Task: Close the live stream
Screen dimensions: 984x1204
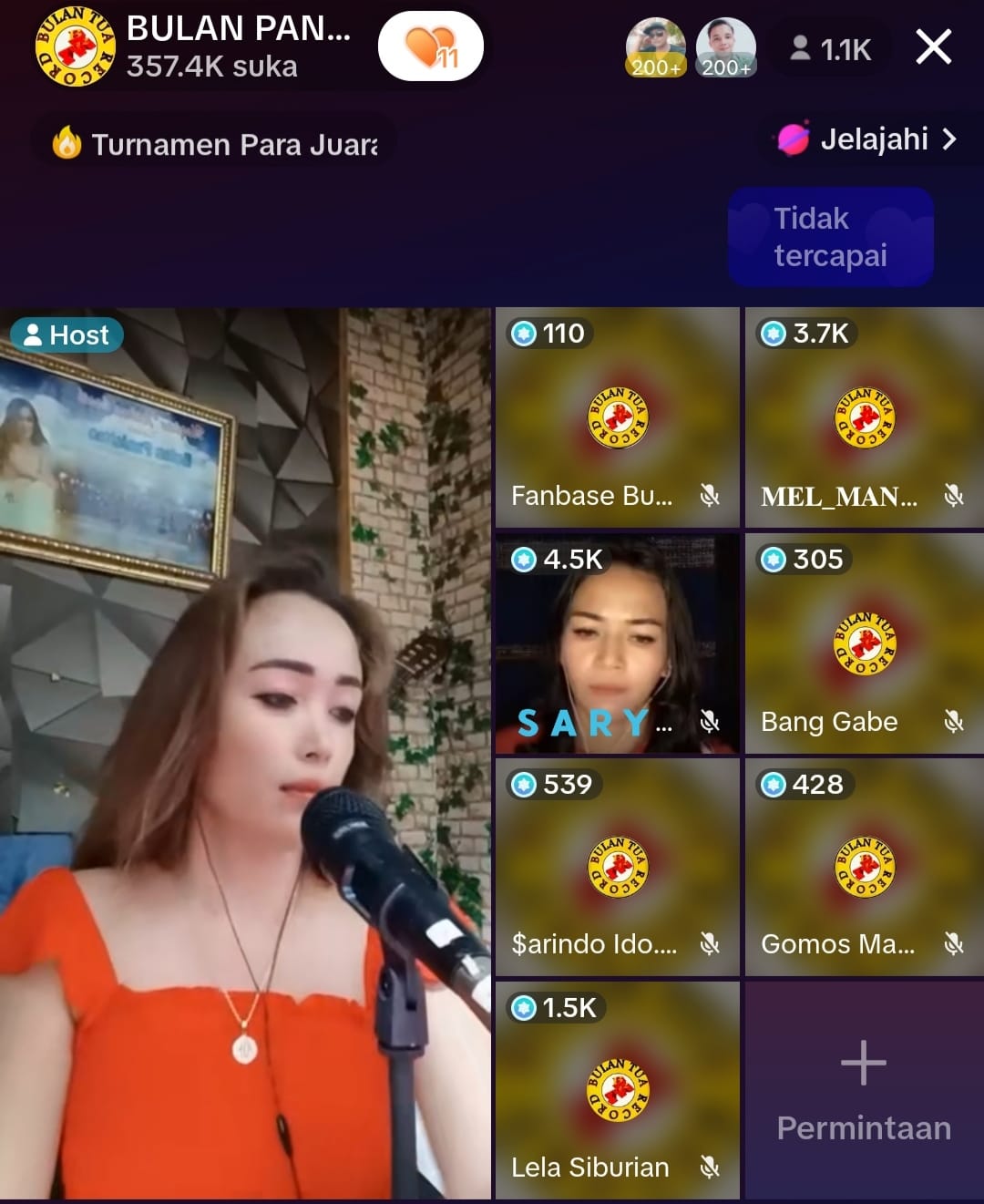Action: tap(933, 46)
